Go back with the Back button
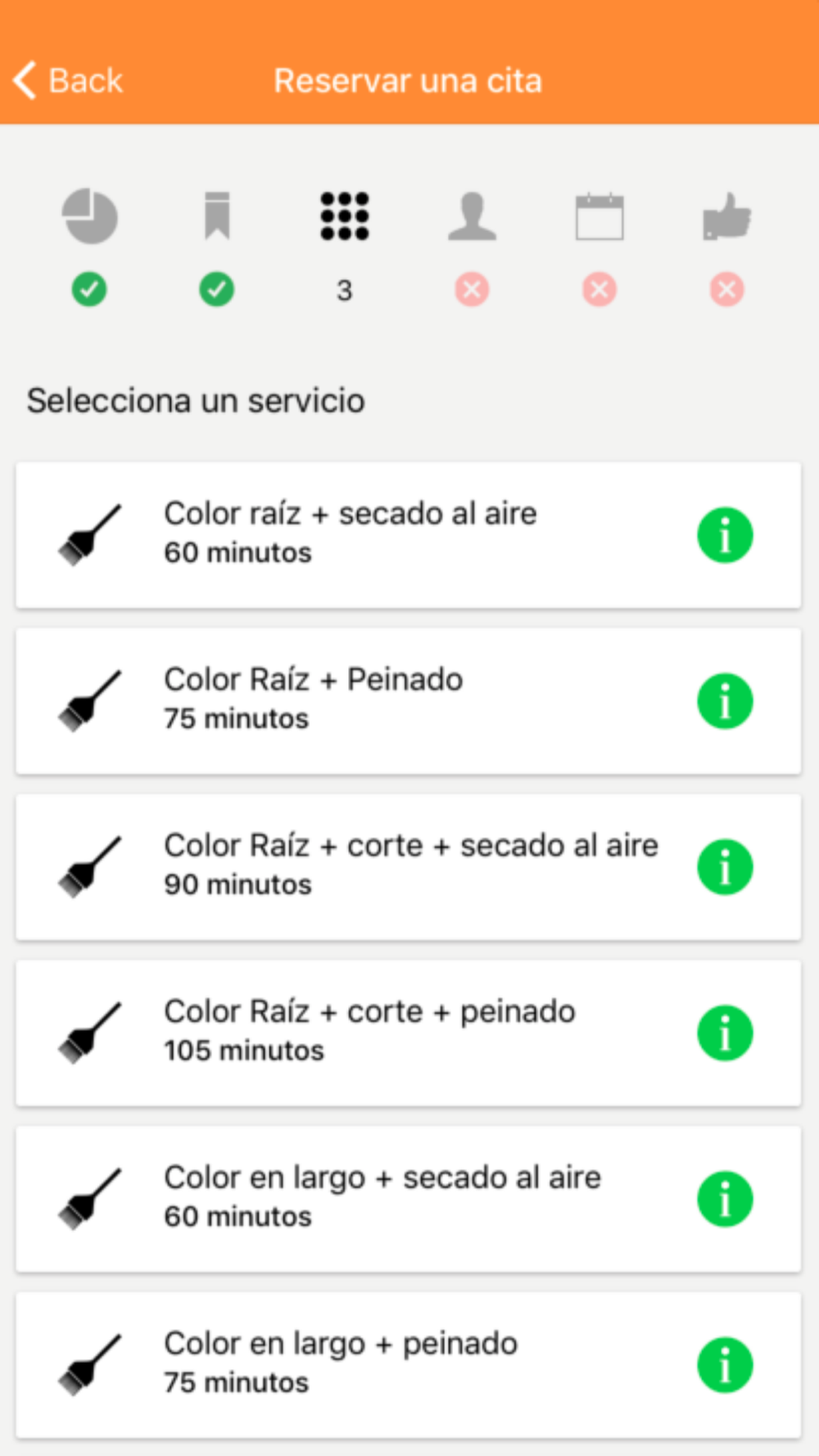 coord(68,80)
